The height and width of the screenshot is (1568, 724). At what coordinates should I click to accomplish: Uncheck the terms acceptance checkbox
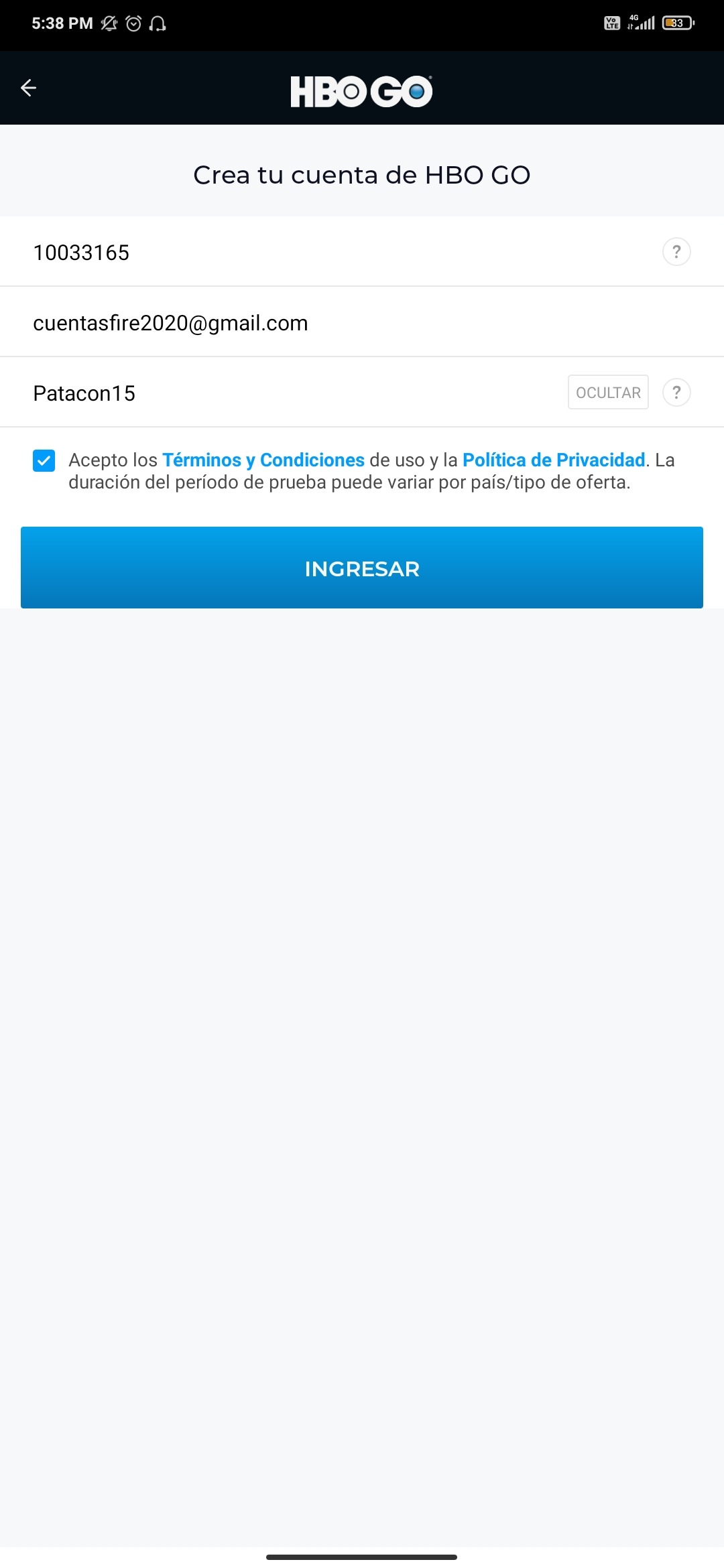[x=44, y=461]
